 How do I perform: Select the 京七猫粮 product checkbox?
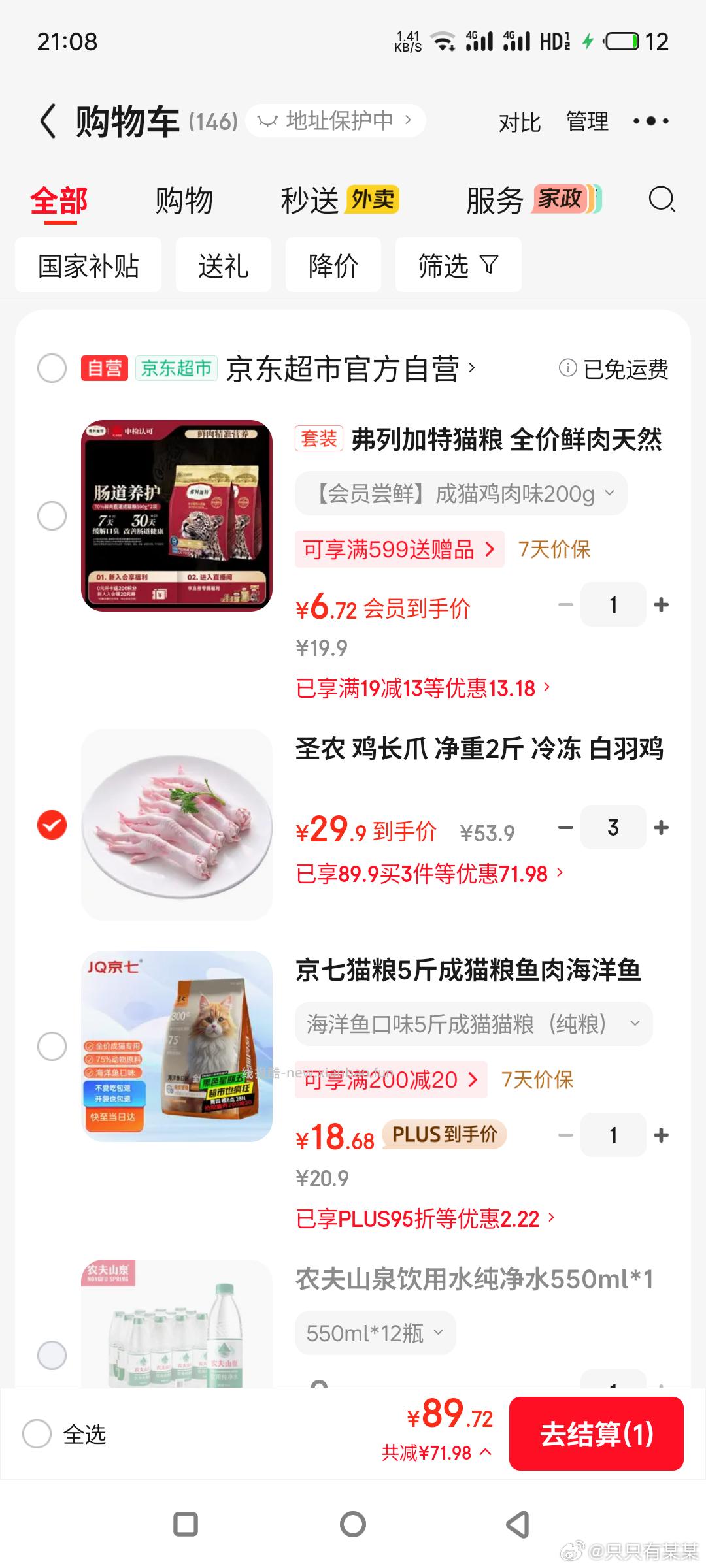click(x=52, y=1046)
